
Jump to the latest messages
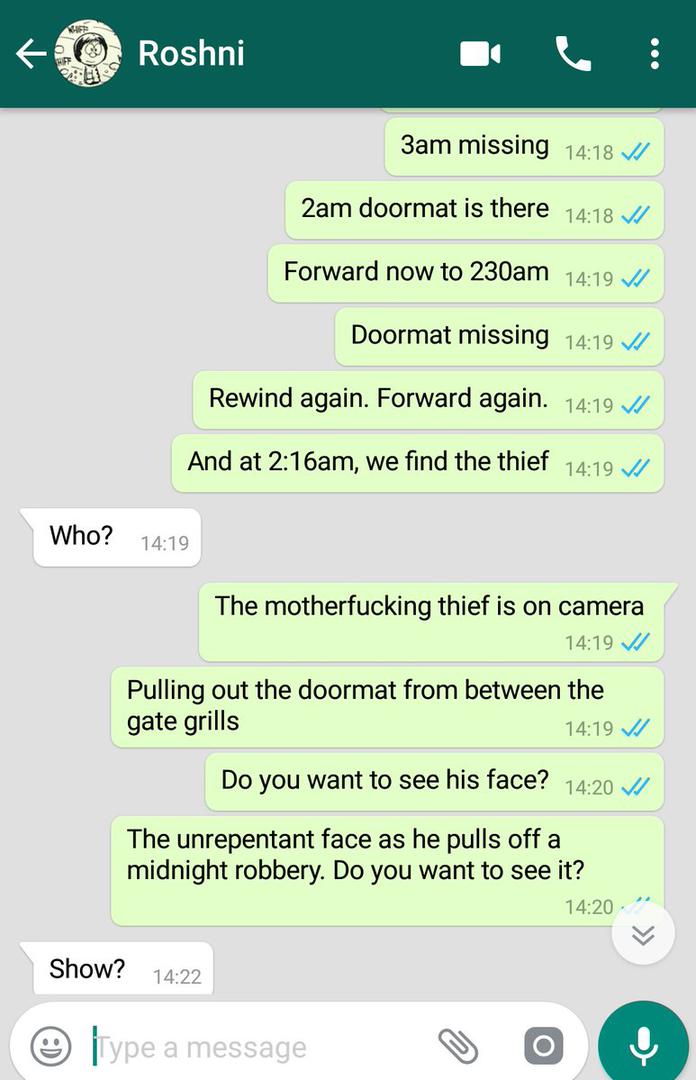(x=643, y=935)
